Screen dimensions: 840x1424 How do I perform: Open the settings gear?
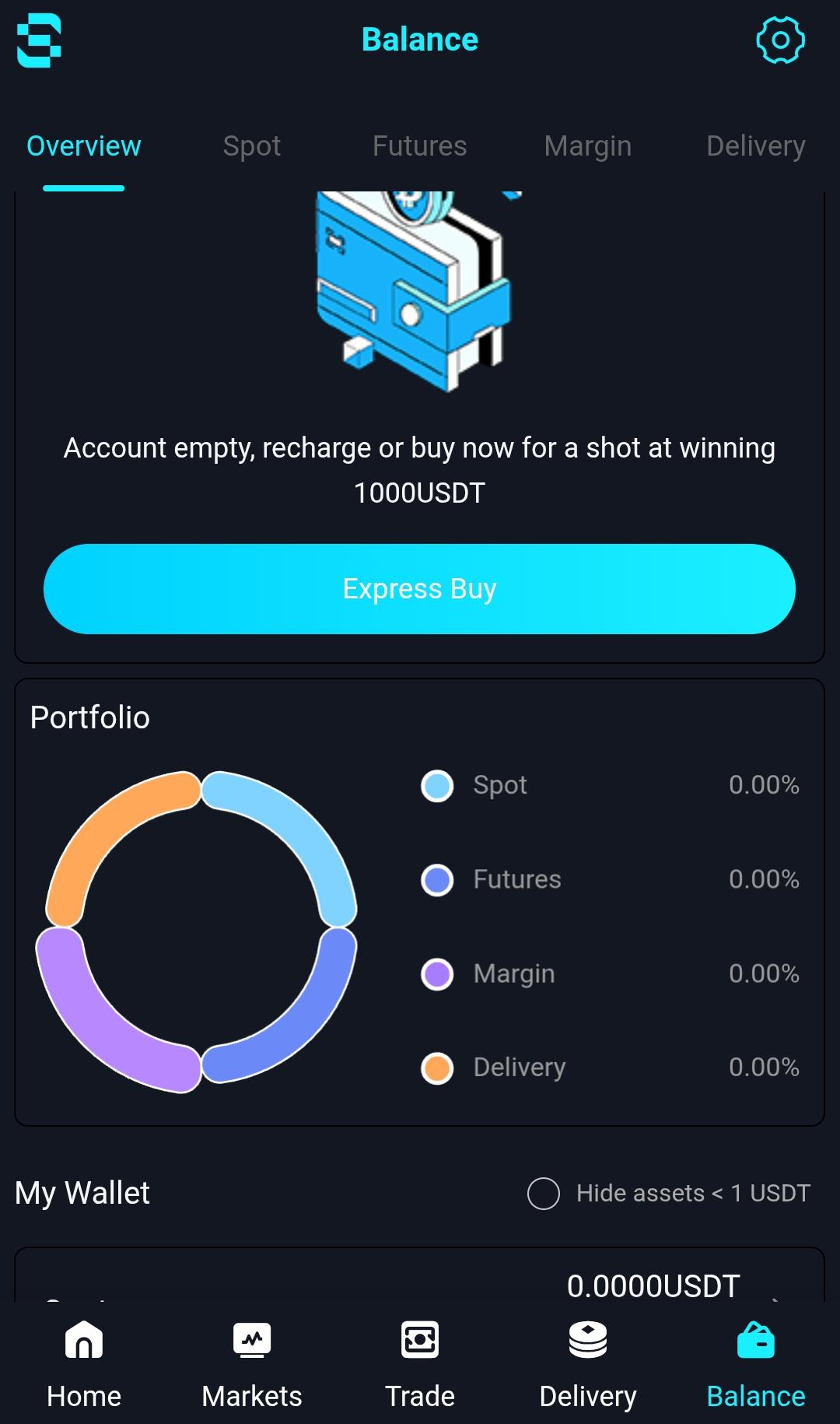[780, 40]
